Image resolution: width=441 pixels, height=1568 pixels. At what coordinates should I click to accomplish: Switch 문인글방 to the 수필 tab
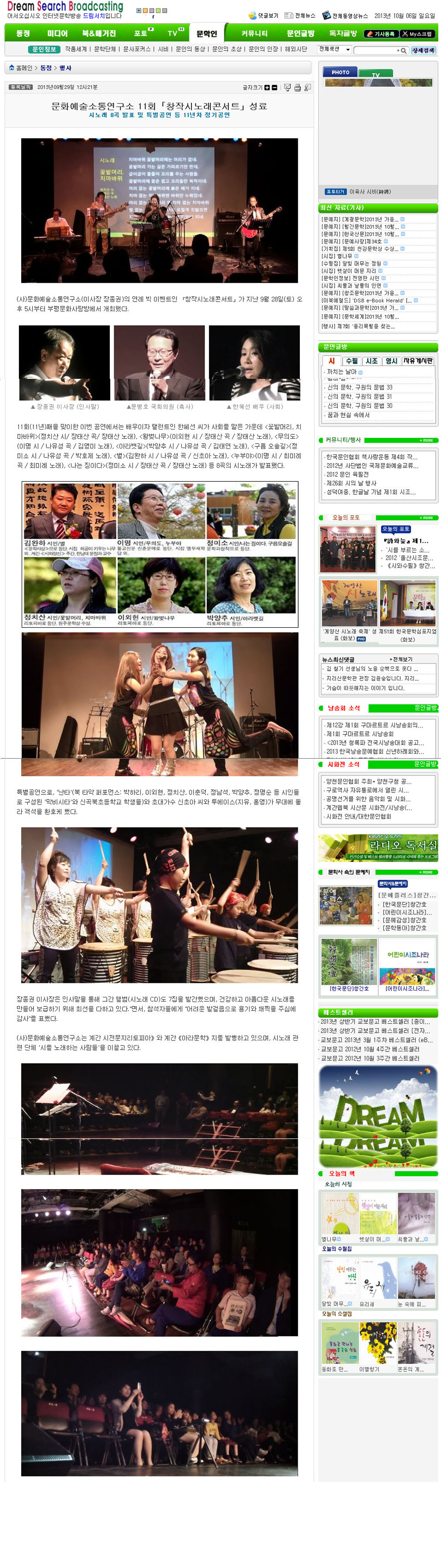point(352,361)
